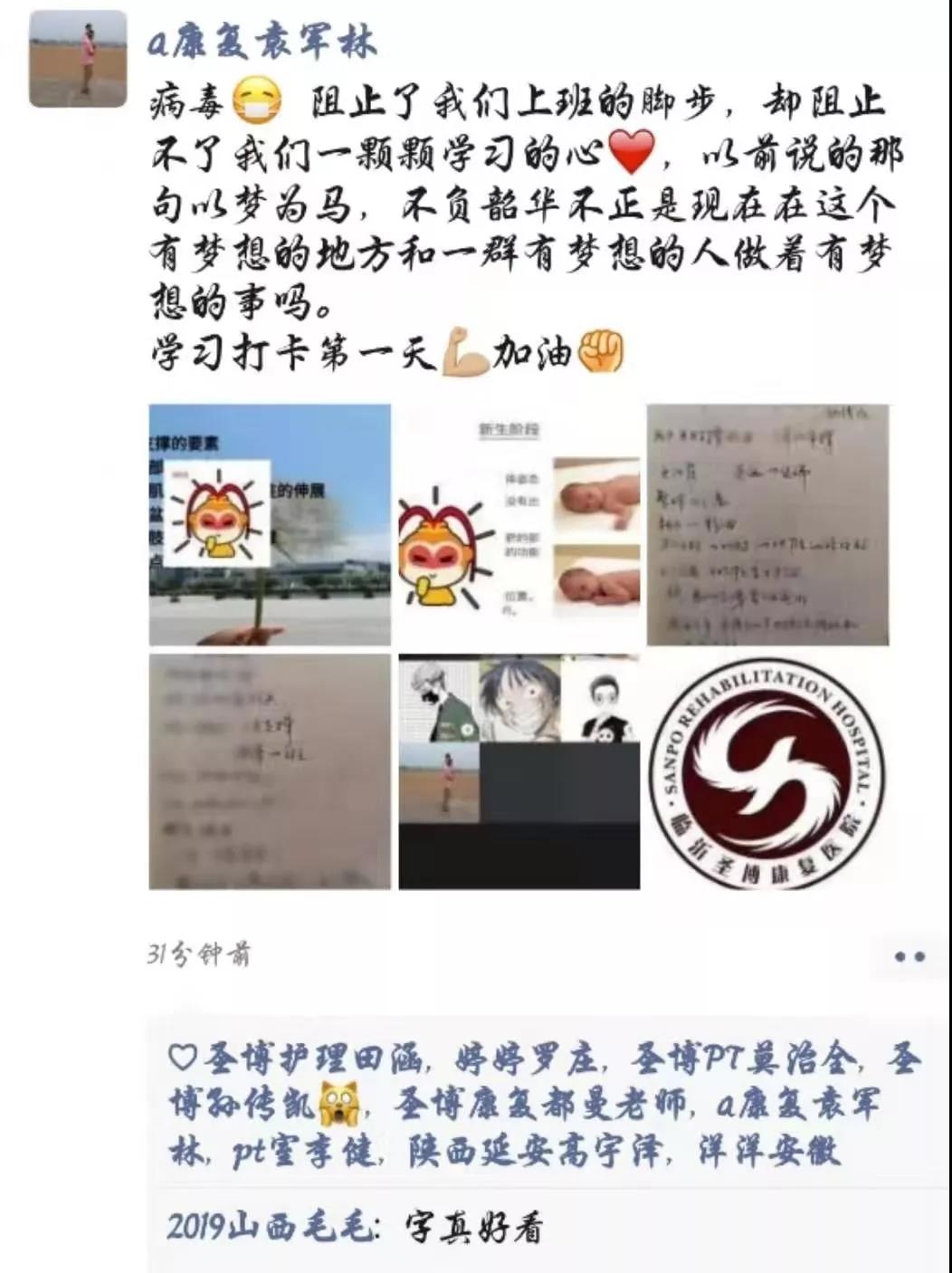
Task: Open the profile name a康复袁军林 at the top
Action: point(262,43)
